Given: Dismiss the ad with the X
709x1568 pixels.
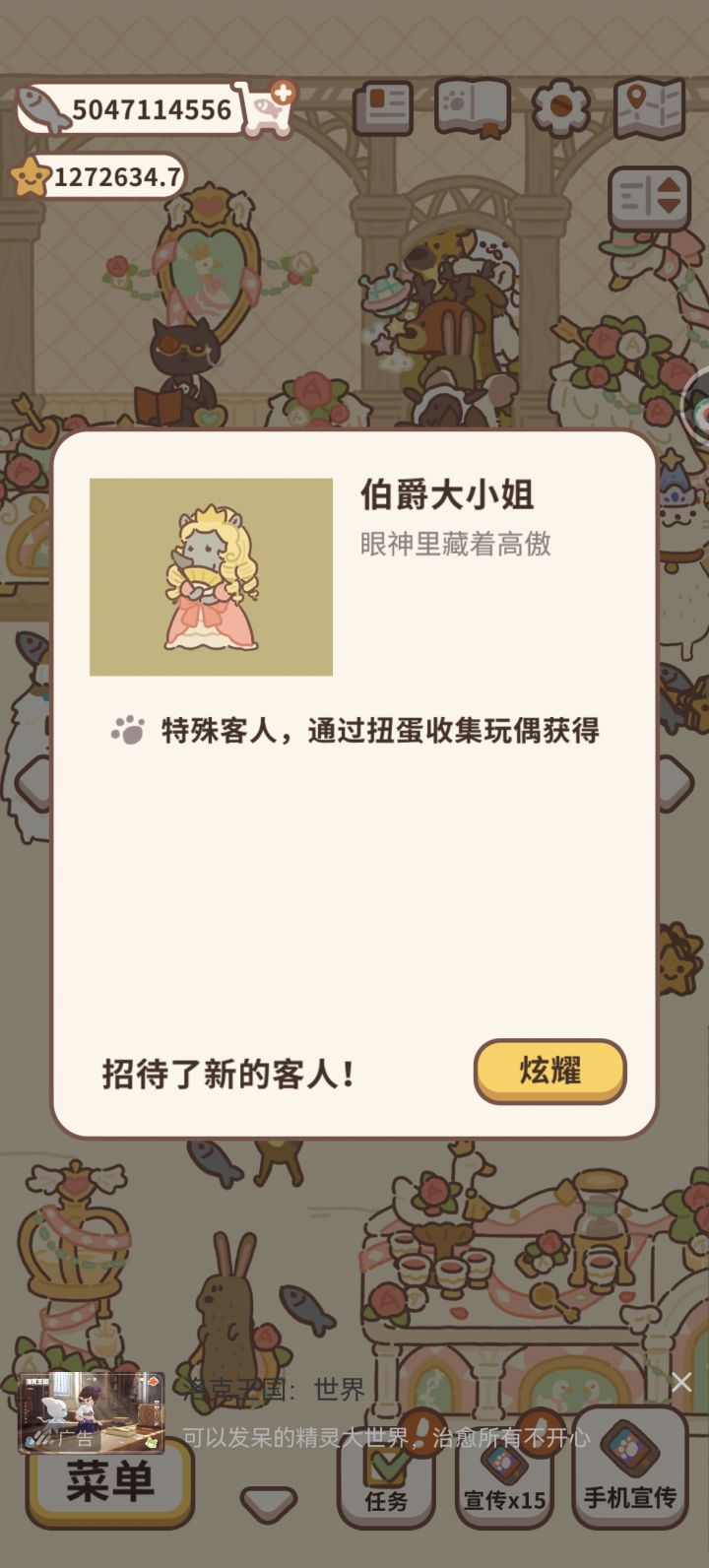Looking at the screenshot, I should [681, 1382].
